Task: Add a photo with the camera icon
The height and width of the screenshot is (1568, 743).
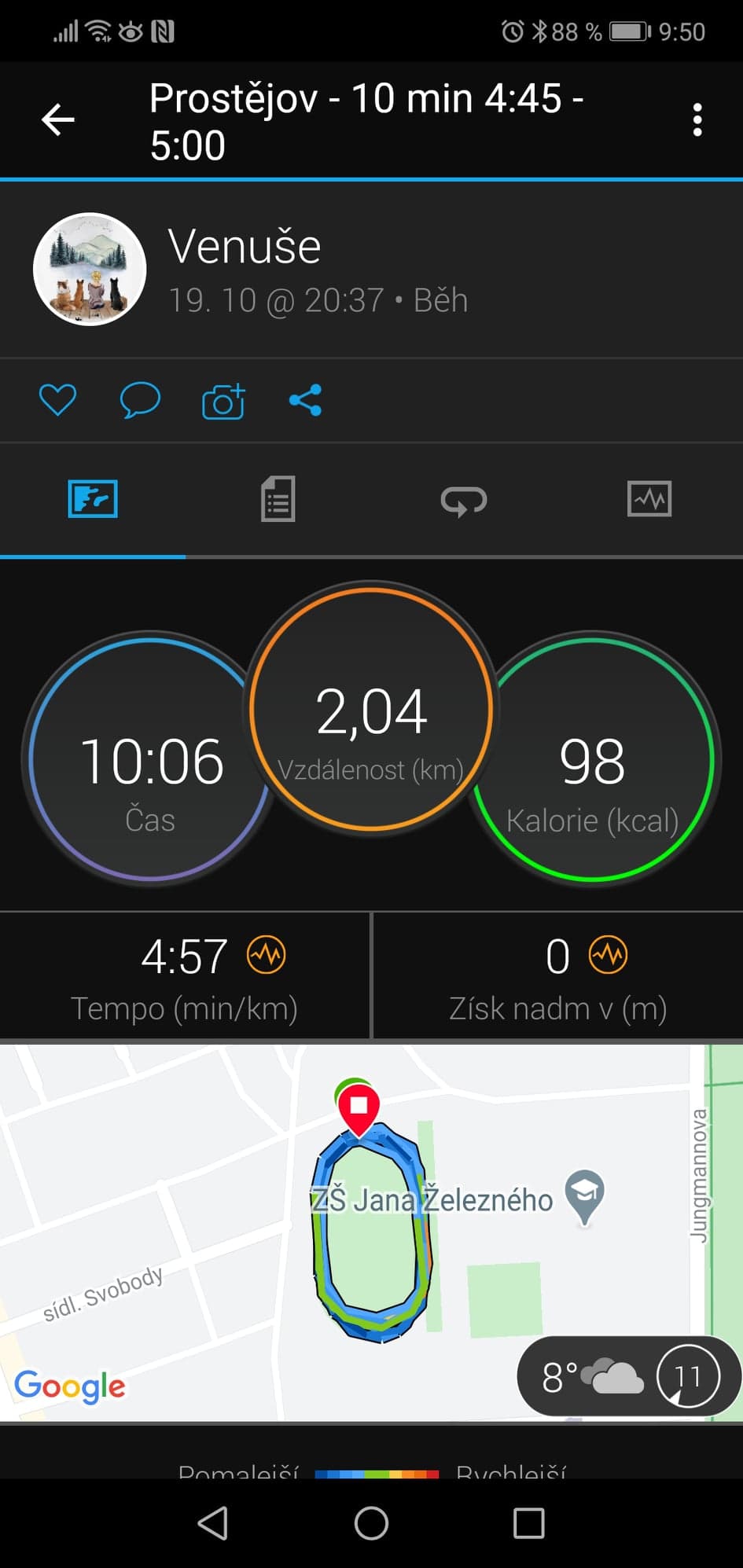Action: point(223,401)
